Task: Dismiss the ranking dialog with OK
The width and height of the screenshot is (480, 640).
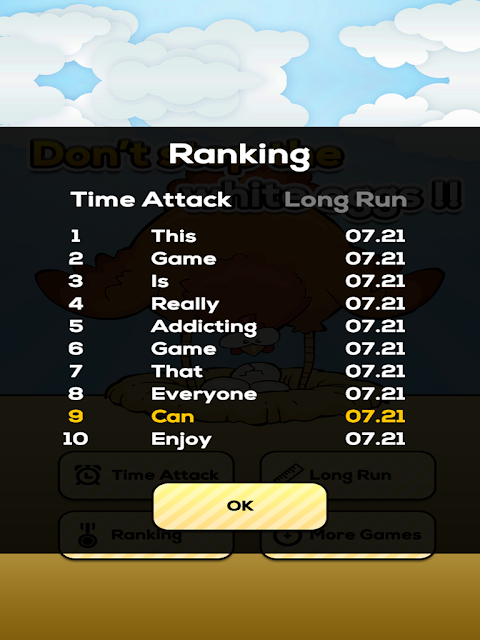Action: [240, 506]
